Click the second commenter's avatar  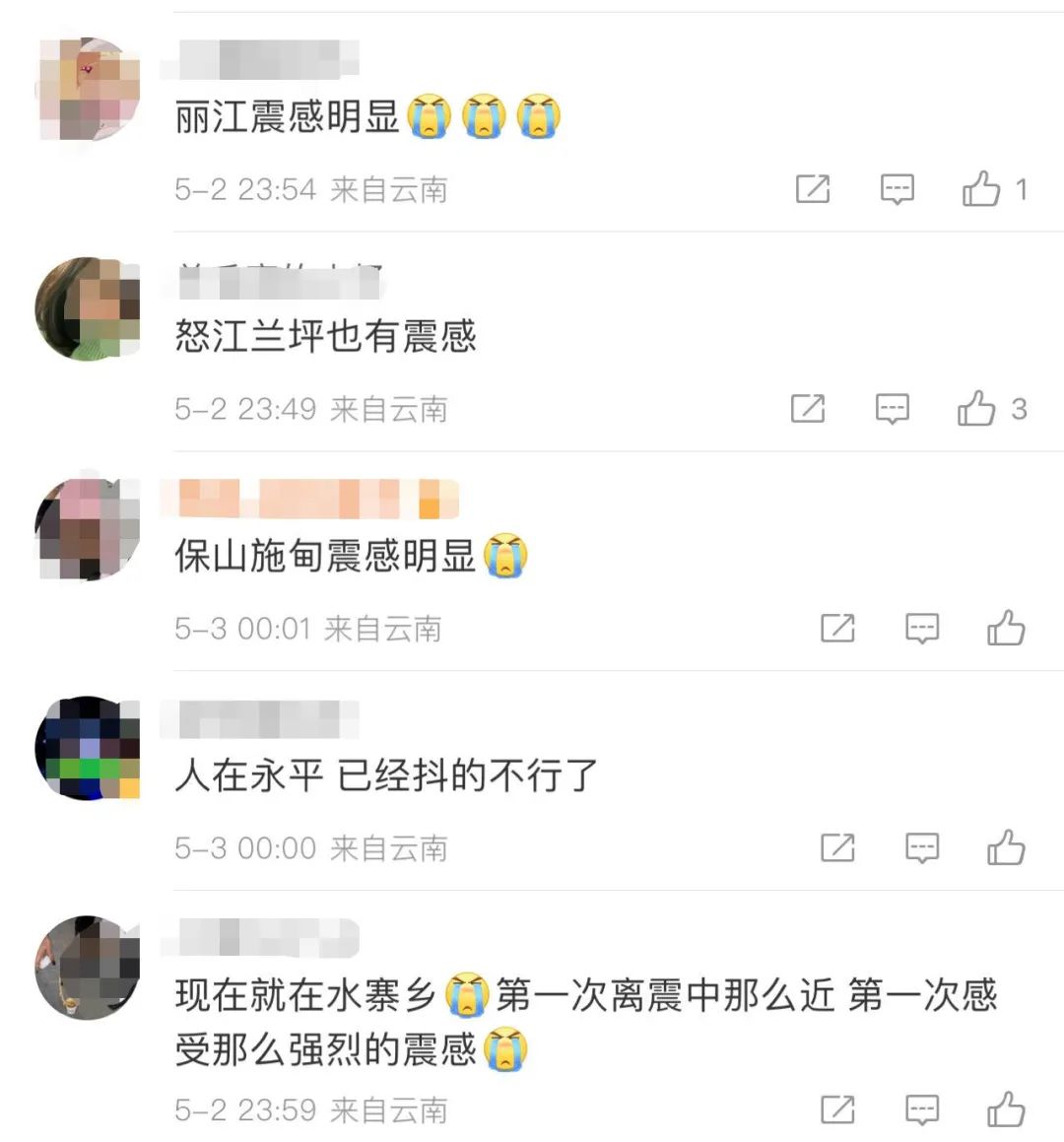(87, 307)
